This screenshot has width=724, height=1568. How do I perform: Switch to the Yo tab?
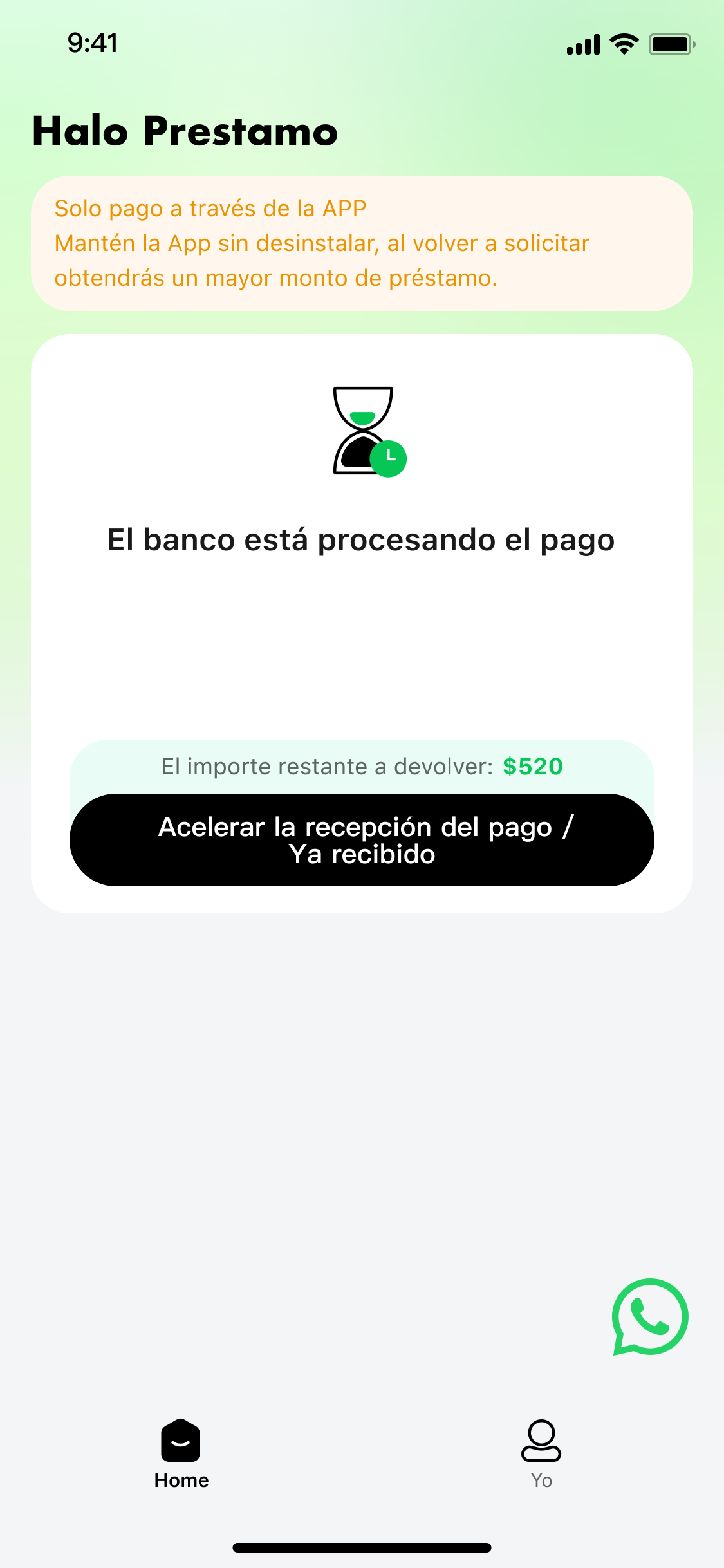(x=541, y=1480)
